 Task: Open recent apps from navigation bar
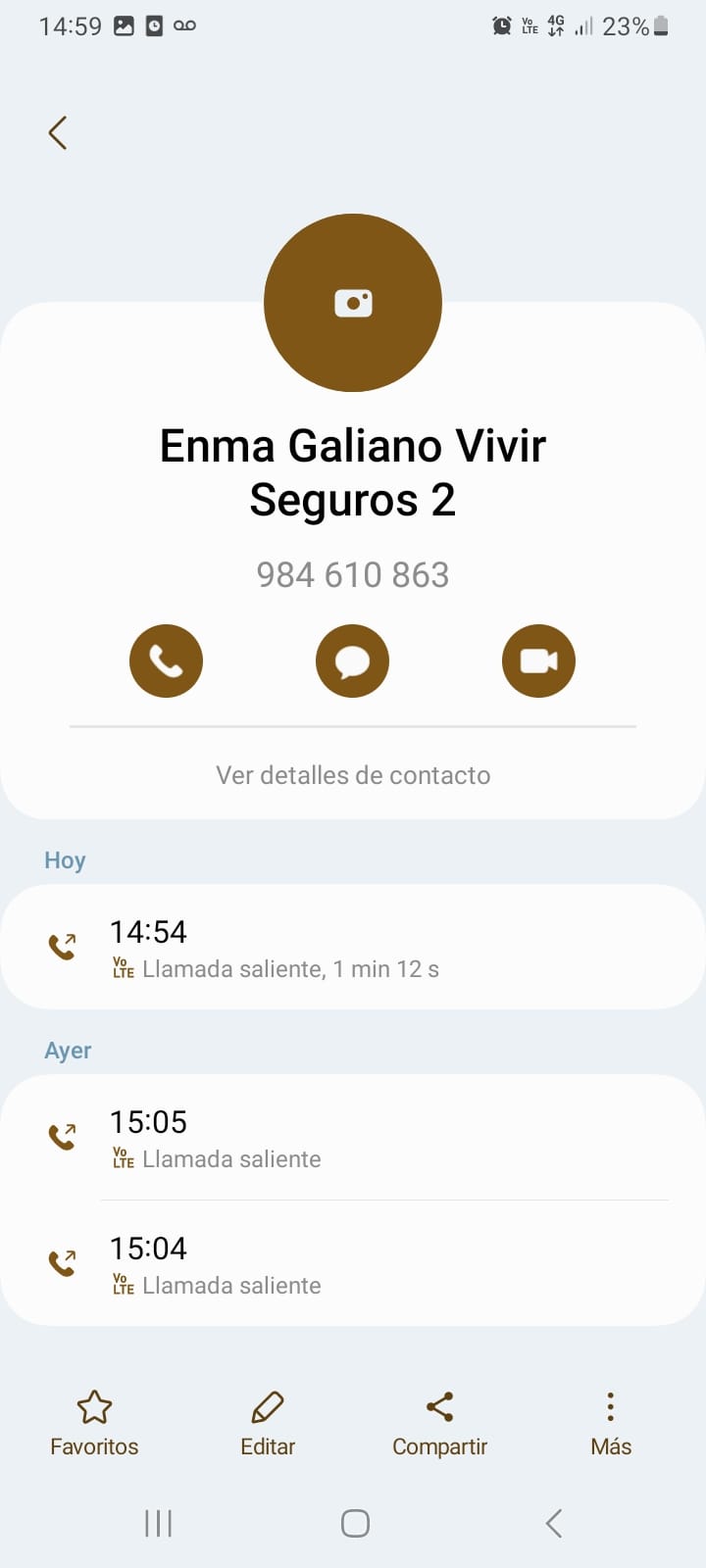[x=158, y=1523]
